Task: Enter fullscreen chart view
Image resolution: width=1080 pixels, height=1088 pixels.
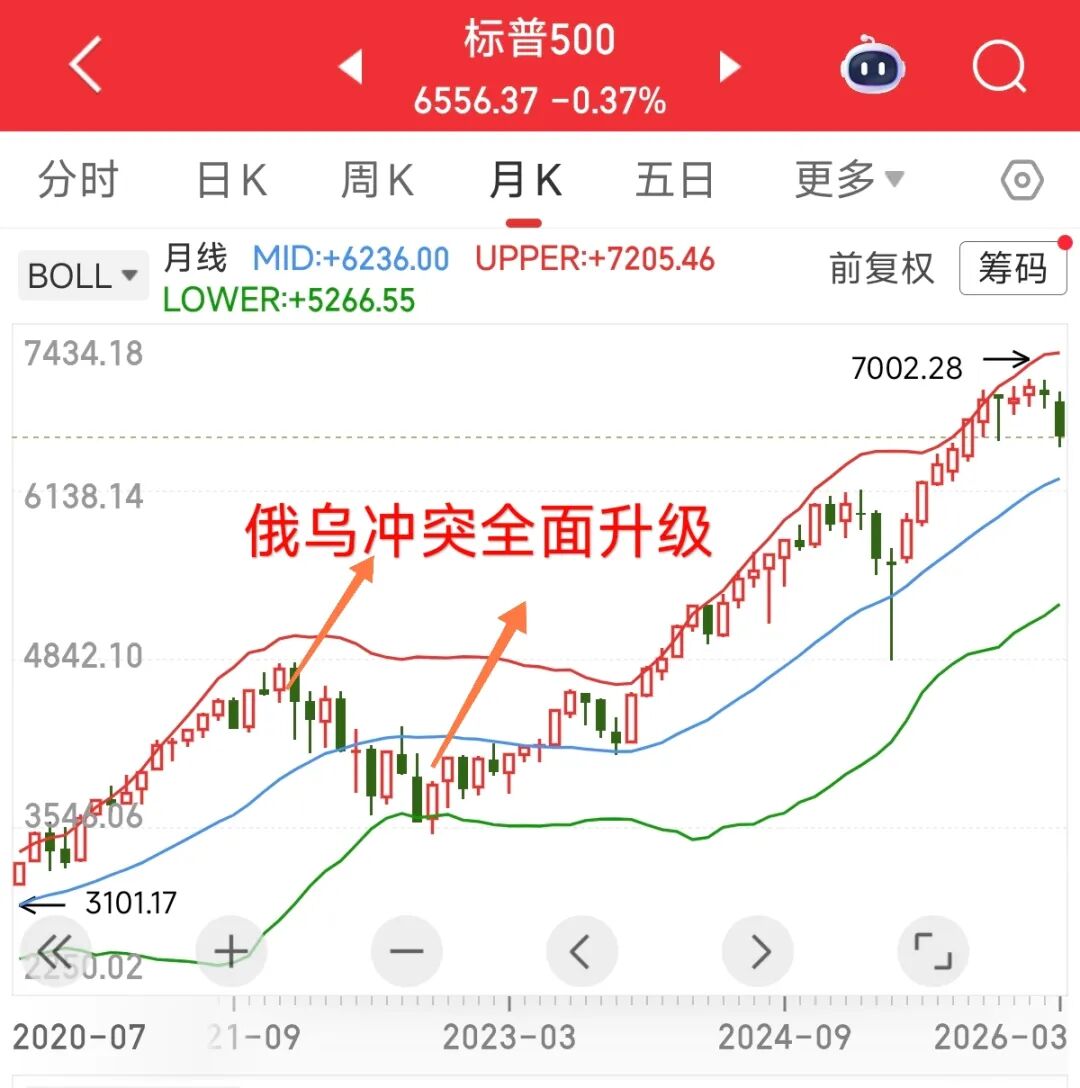Action: [x=934, y=951]
